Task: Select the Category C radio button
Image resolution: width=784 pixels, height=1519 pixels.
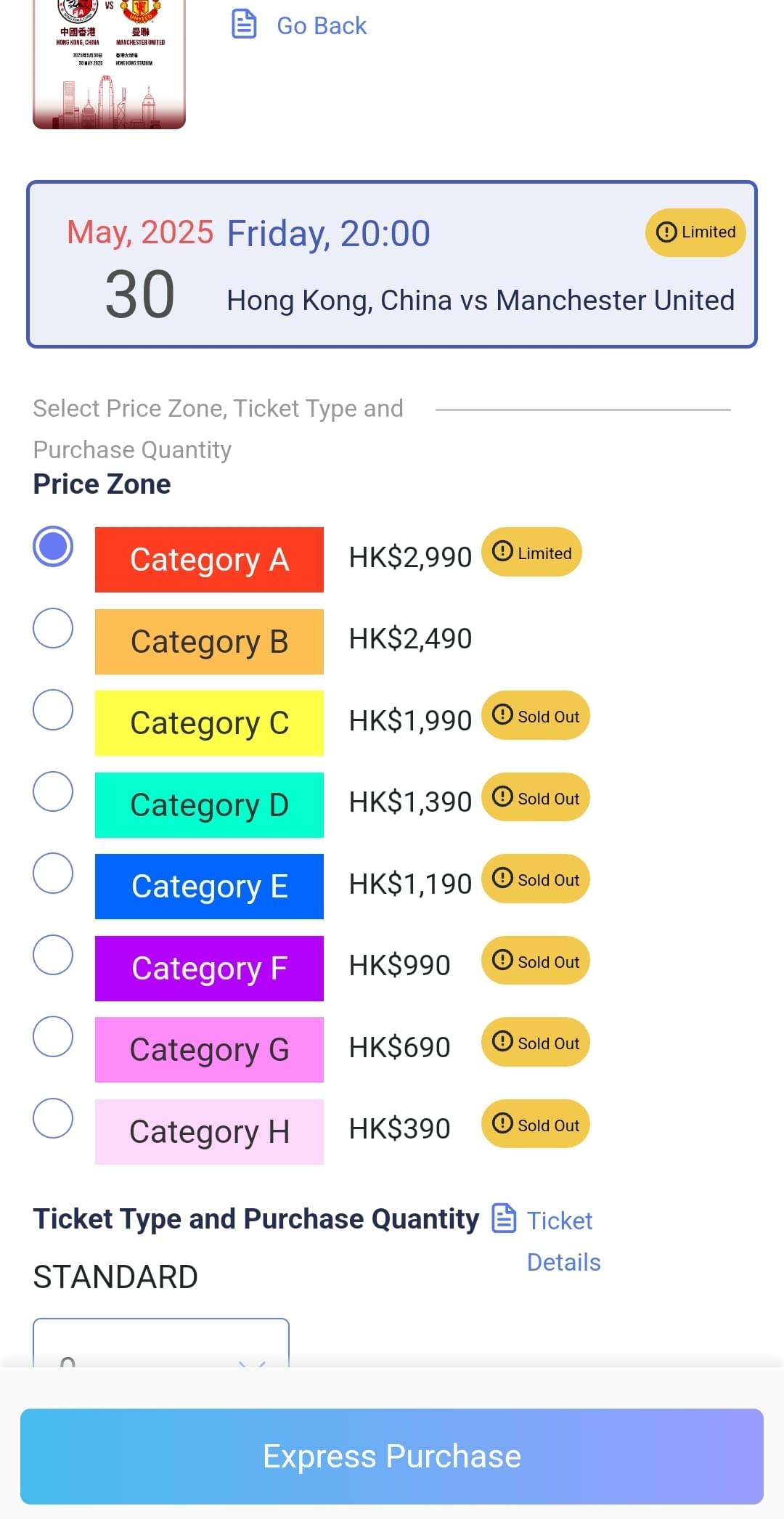Action: tap(53, 709)
